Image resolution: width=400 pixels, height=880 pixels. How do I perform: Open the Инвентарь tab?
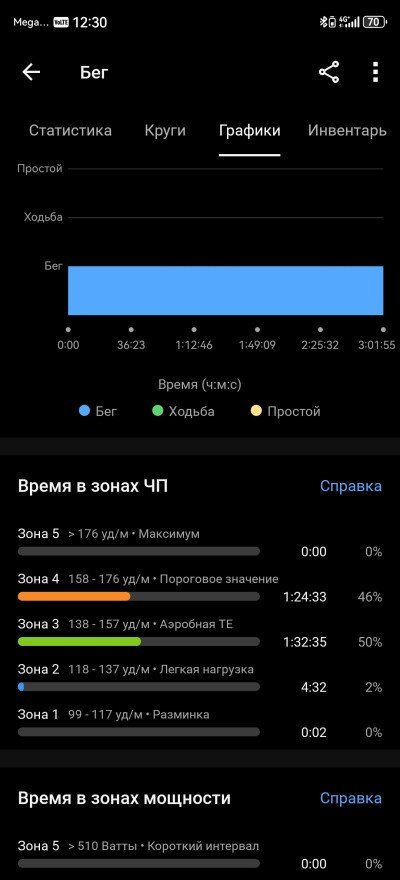[x=347, y=131]
